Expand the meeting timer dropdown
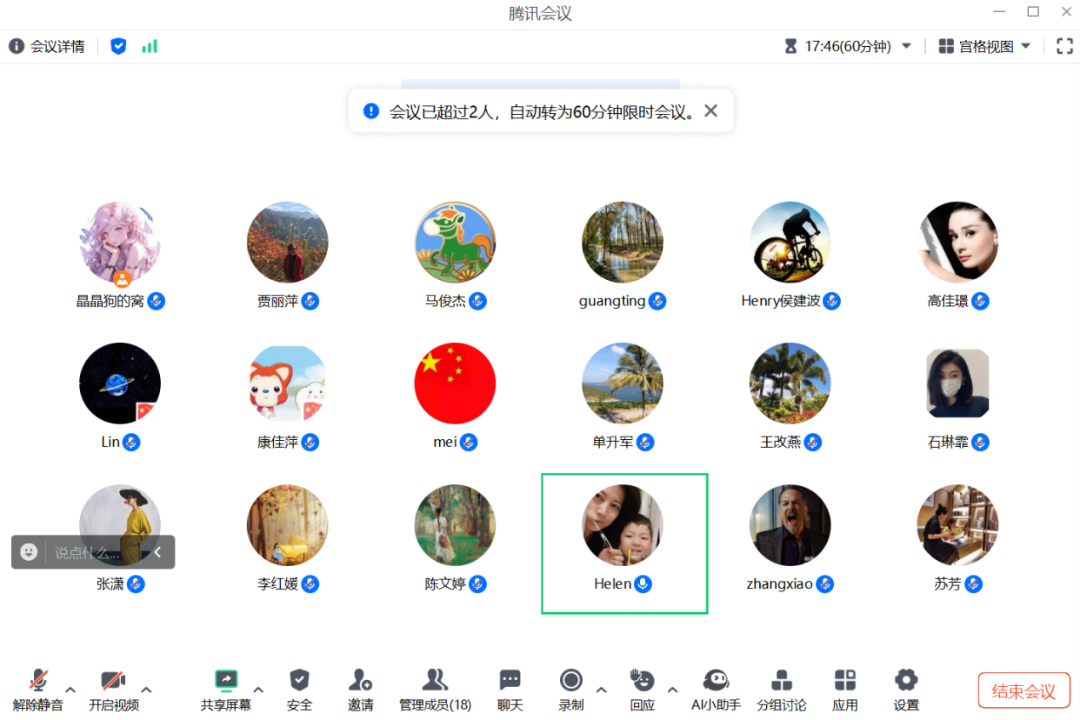 coord(907,46)
